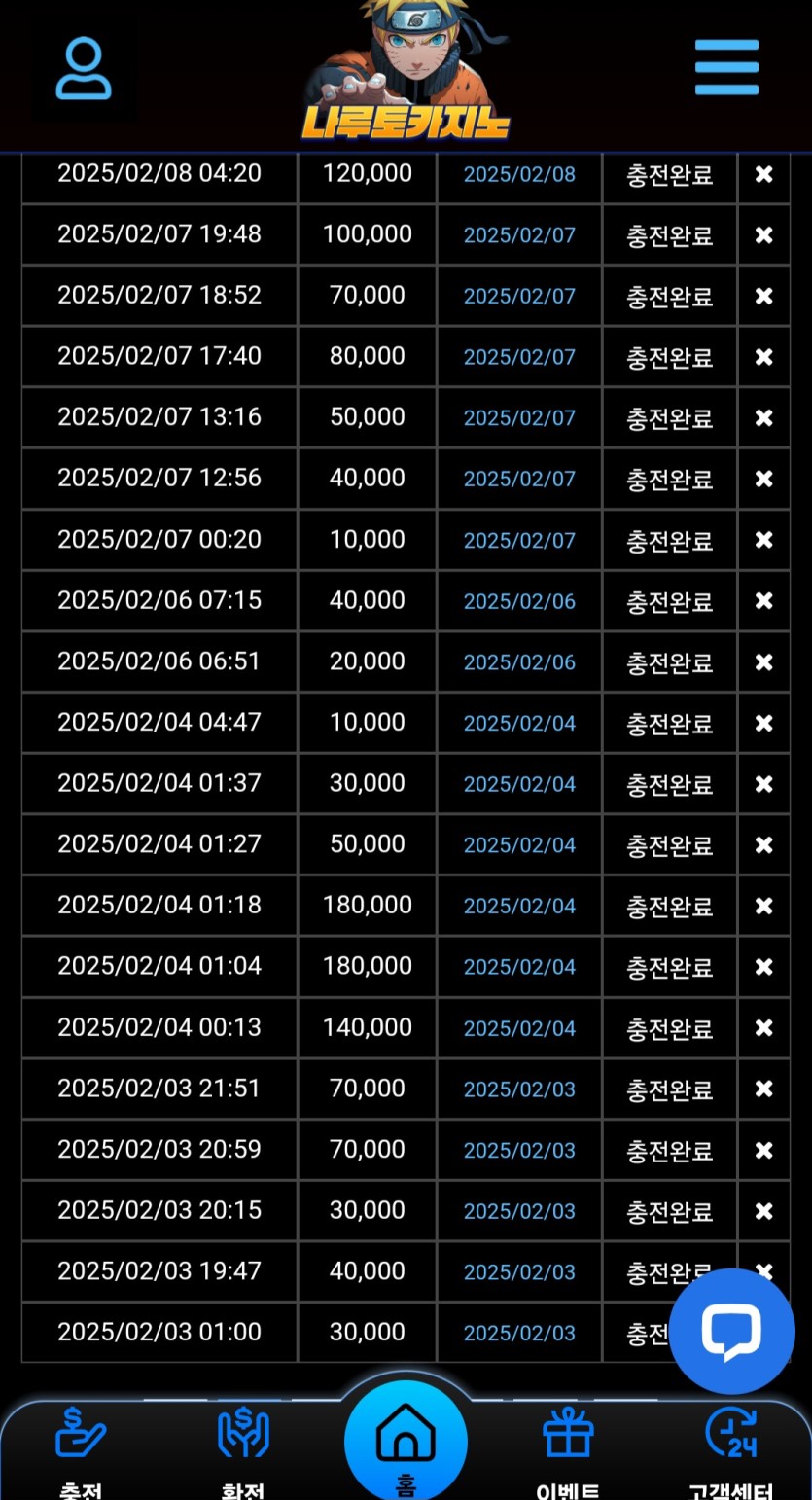
Task: Remove the 2025/02/07 18:52 entry
Action: click(764, 296)
